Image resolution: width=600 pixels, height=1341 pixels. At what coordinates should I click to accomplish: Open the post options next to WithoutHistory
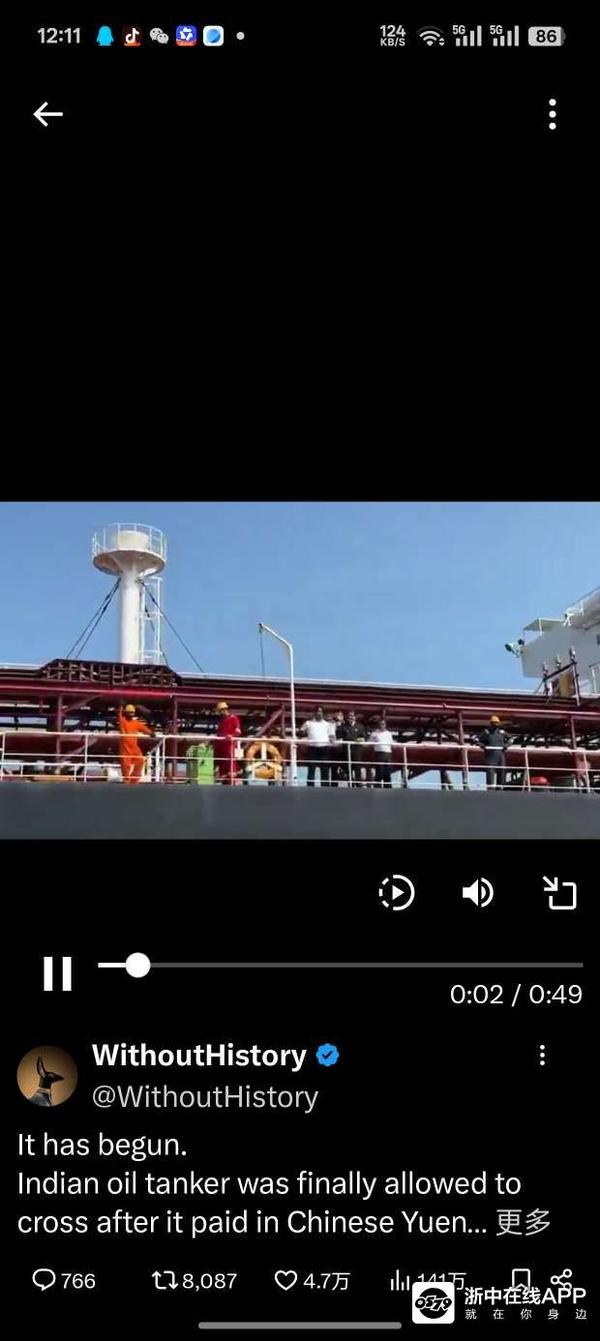(x=542, y=1055)
